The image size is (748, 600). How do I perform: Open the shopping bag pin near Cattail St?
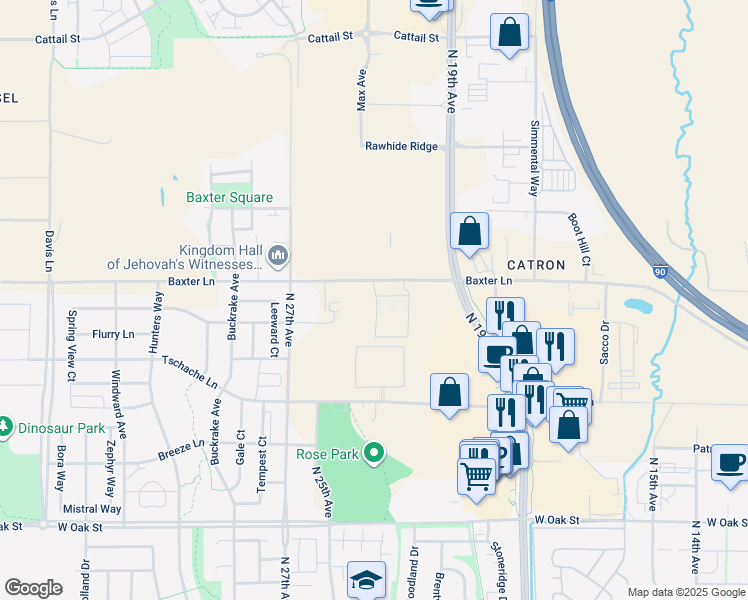click(x=509, y=32)
